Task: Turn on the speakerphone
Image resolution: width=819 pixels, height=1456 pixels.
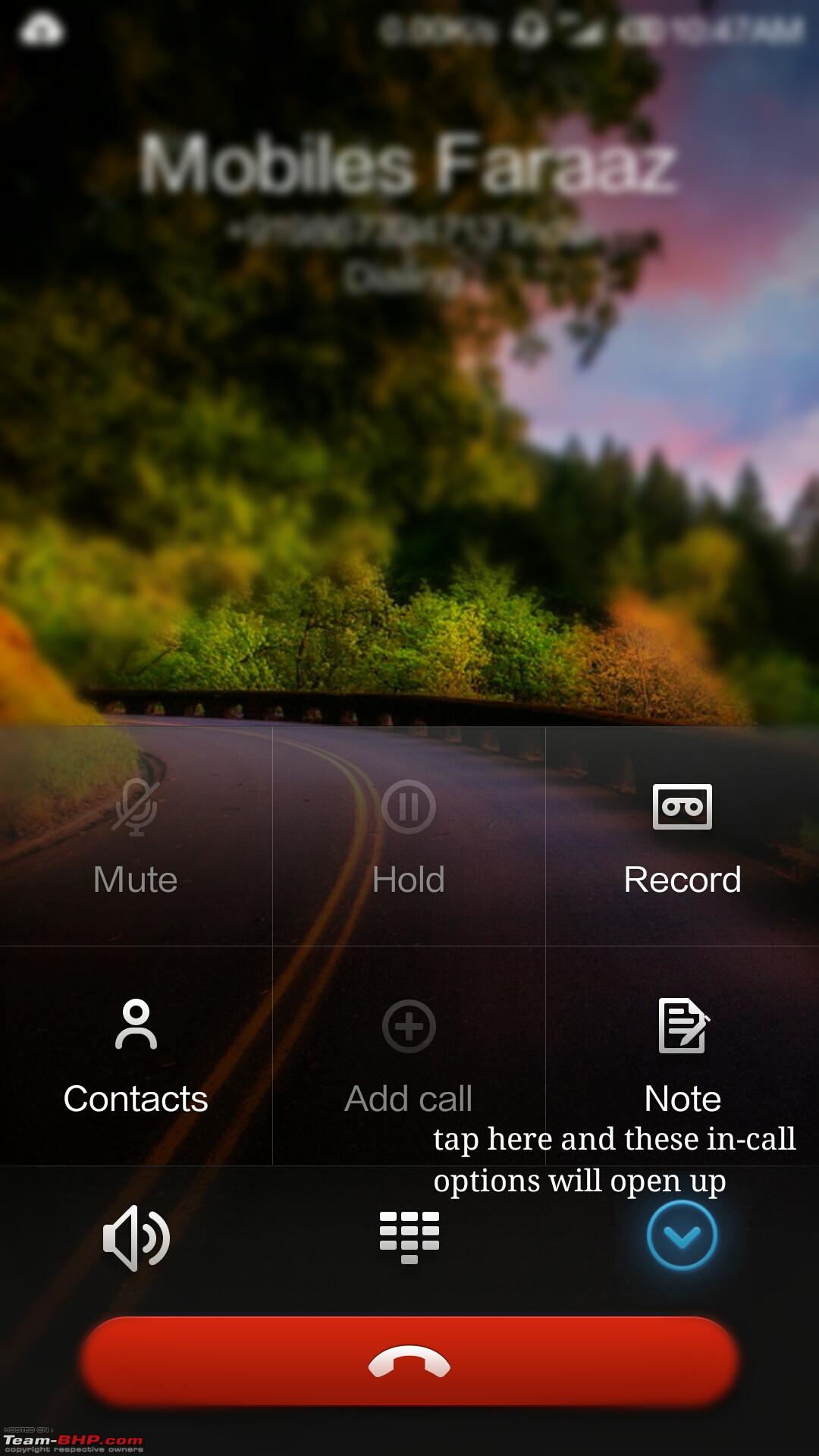Action: [136, 1238]
